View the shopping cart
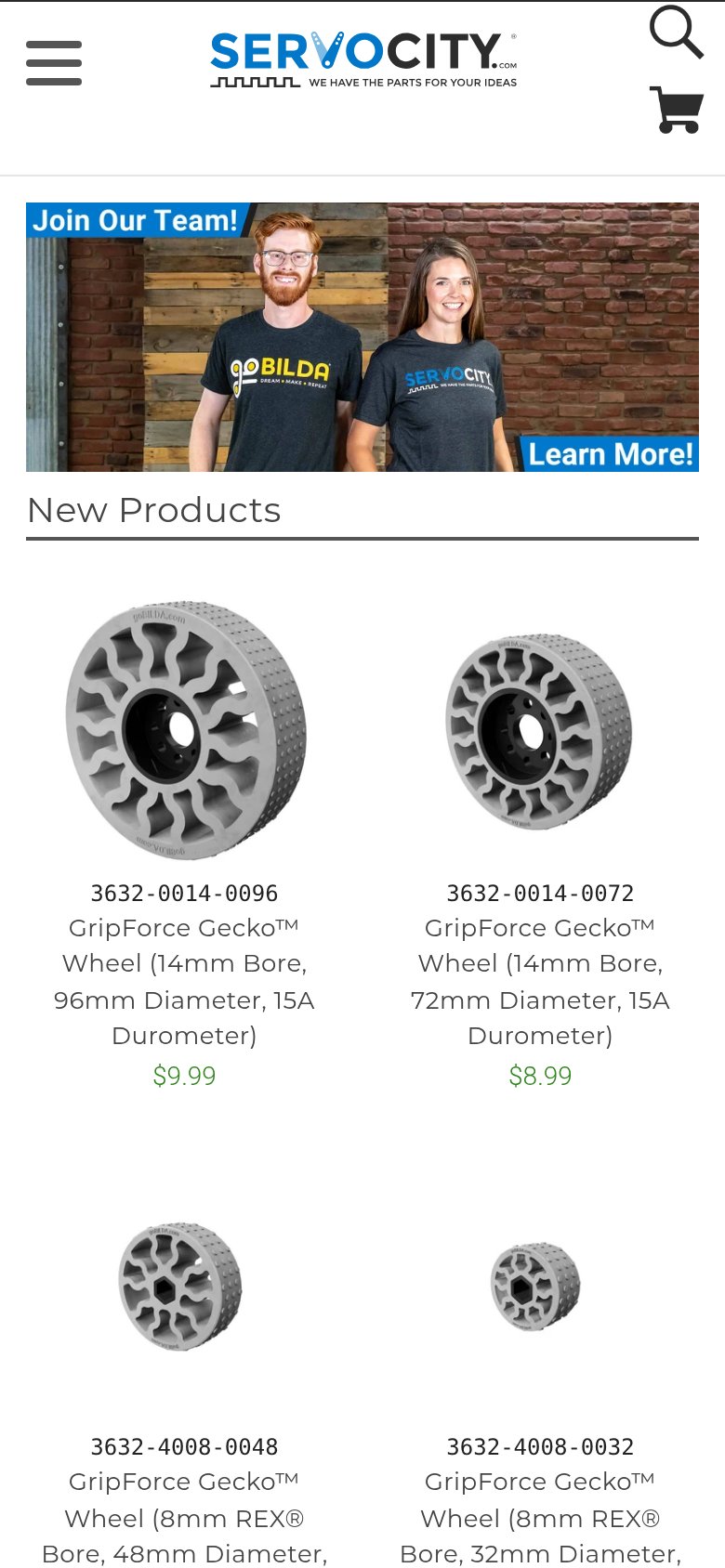Image resolution: width=725 pixels, height=1568 pixels. tap(676, 110)
